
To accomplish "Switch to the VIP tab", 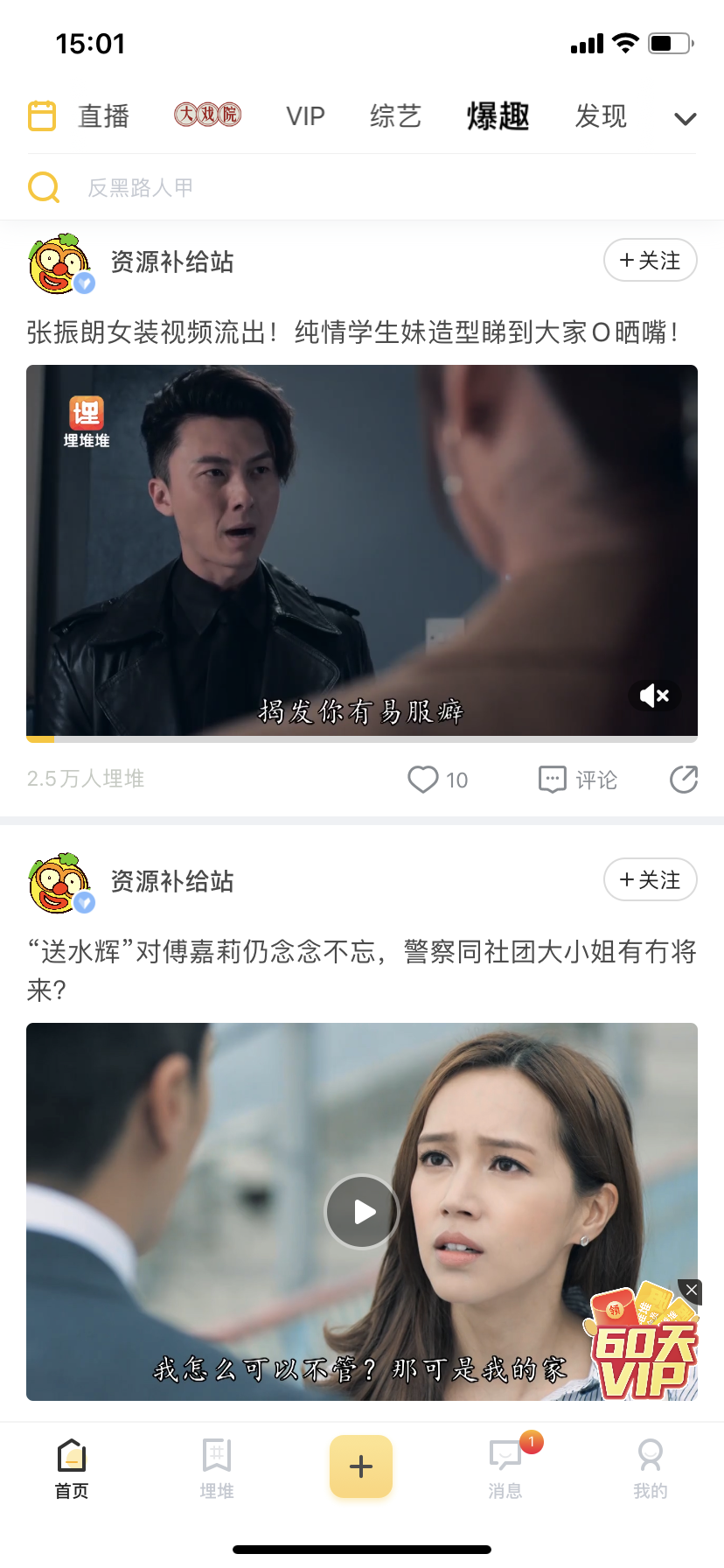I will (x=305, y=115).
